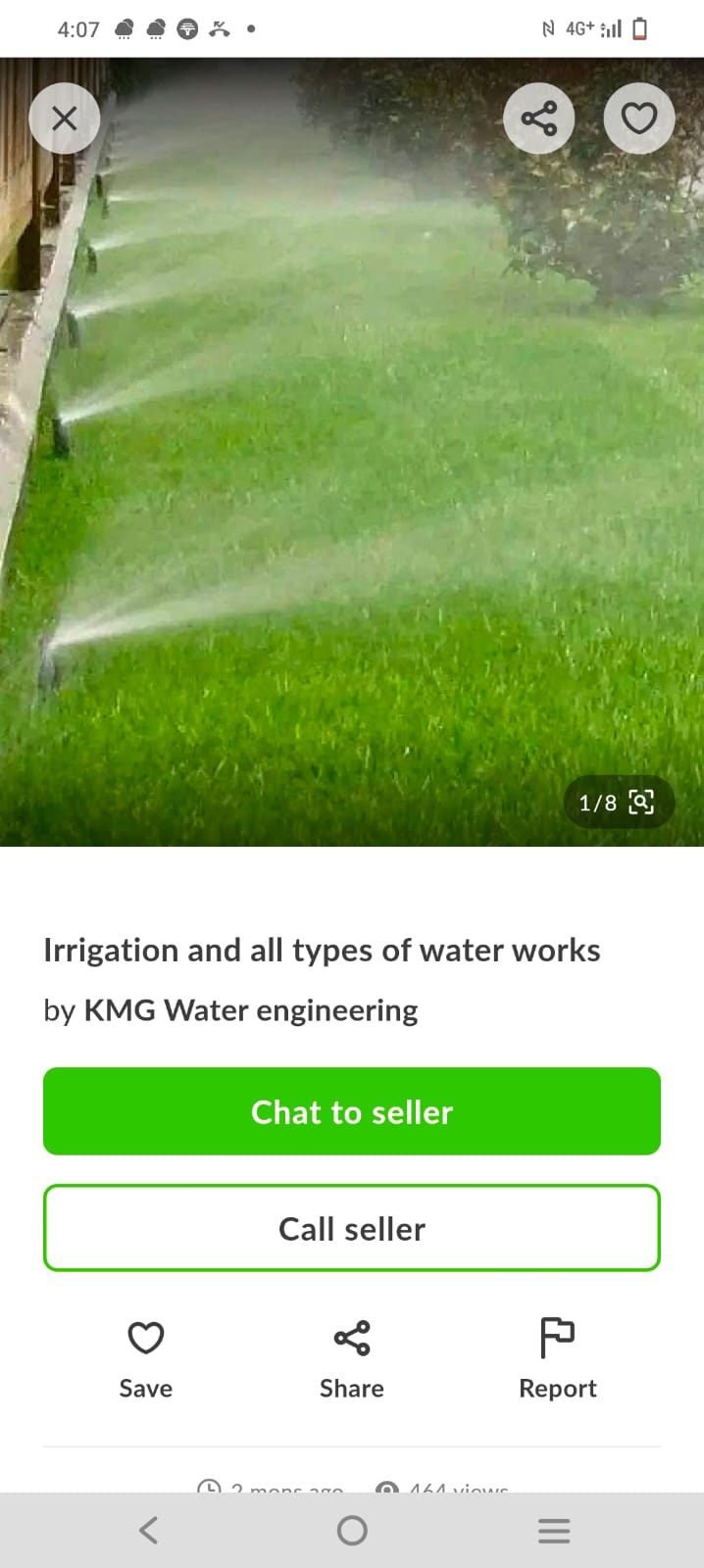Tap Share below Call seller
Screen dimensions: 704x1568
click(352, 1359)
